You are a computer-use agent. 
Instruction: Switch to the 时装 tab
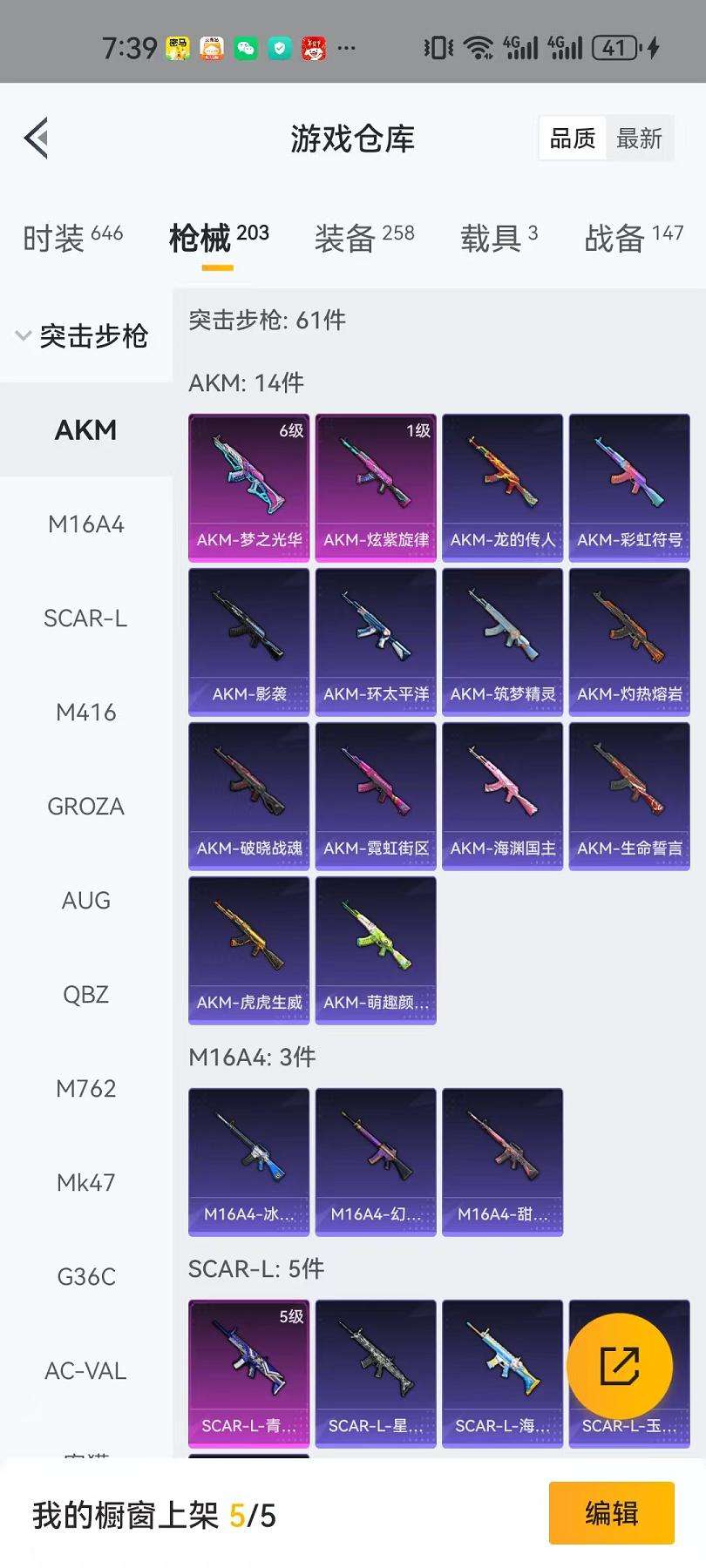pyautogui.click(x=72, y=237)
